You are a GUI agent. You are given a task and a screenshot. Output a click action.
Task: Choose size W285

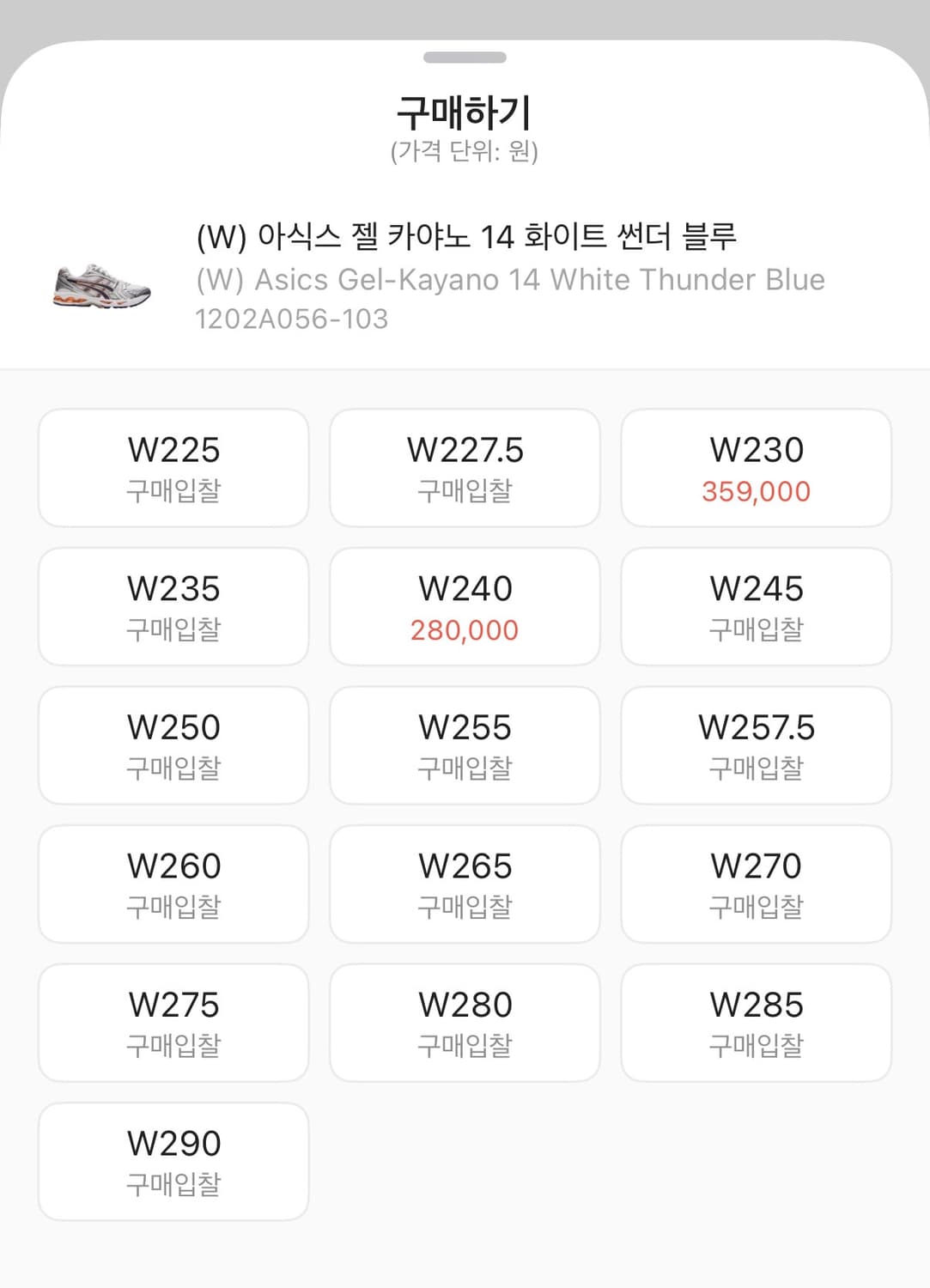point(756,1022)
